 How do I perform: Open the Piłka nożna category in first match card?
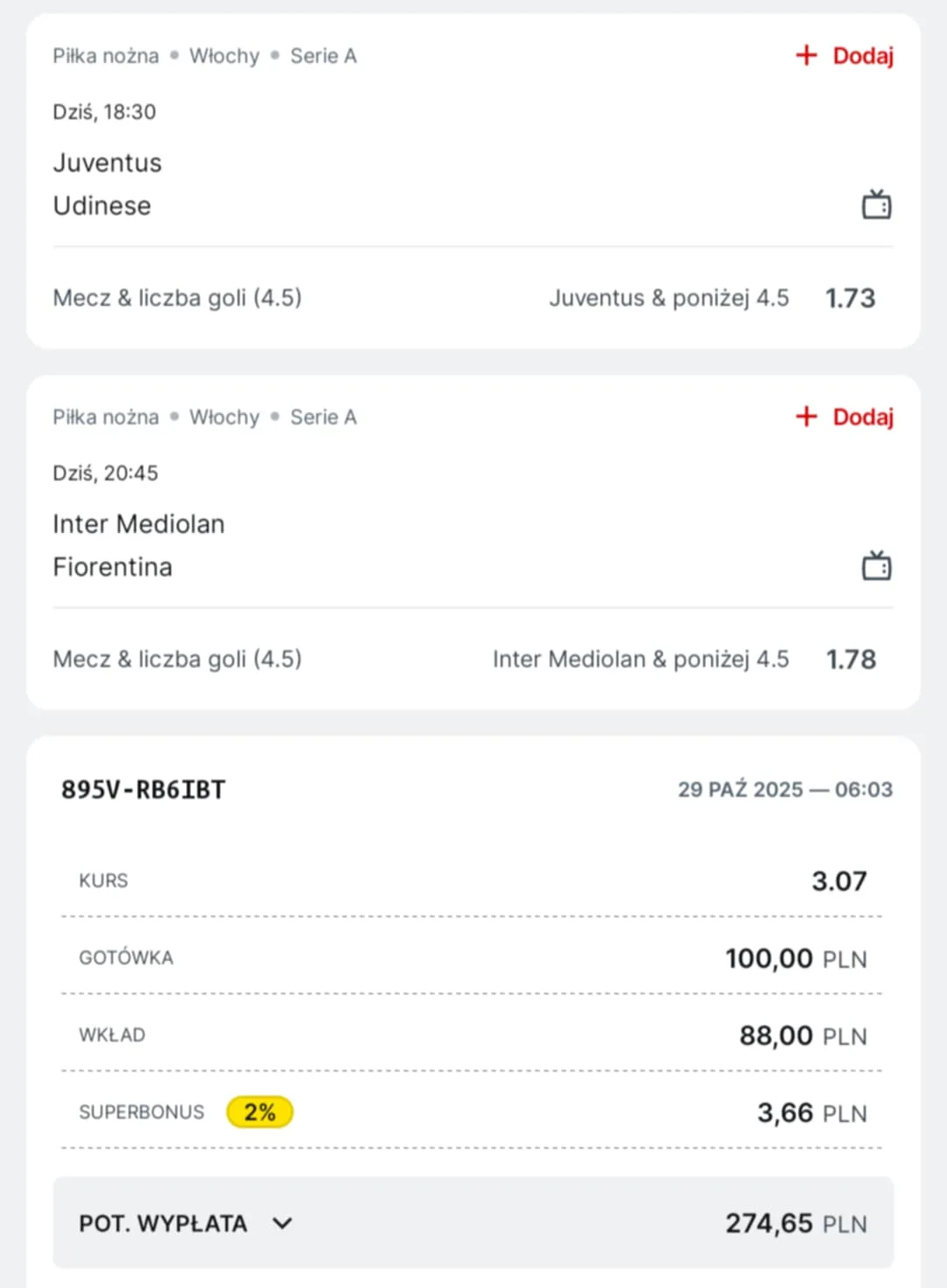point(105,55)
